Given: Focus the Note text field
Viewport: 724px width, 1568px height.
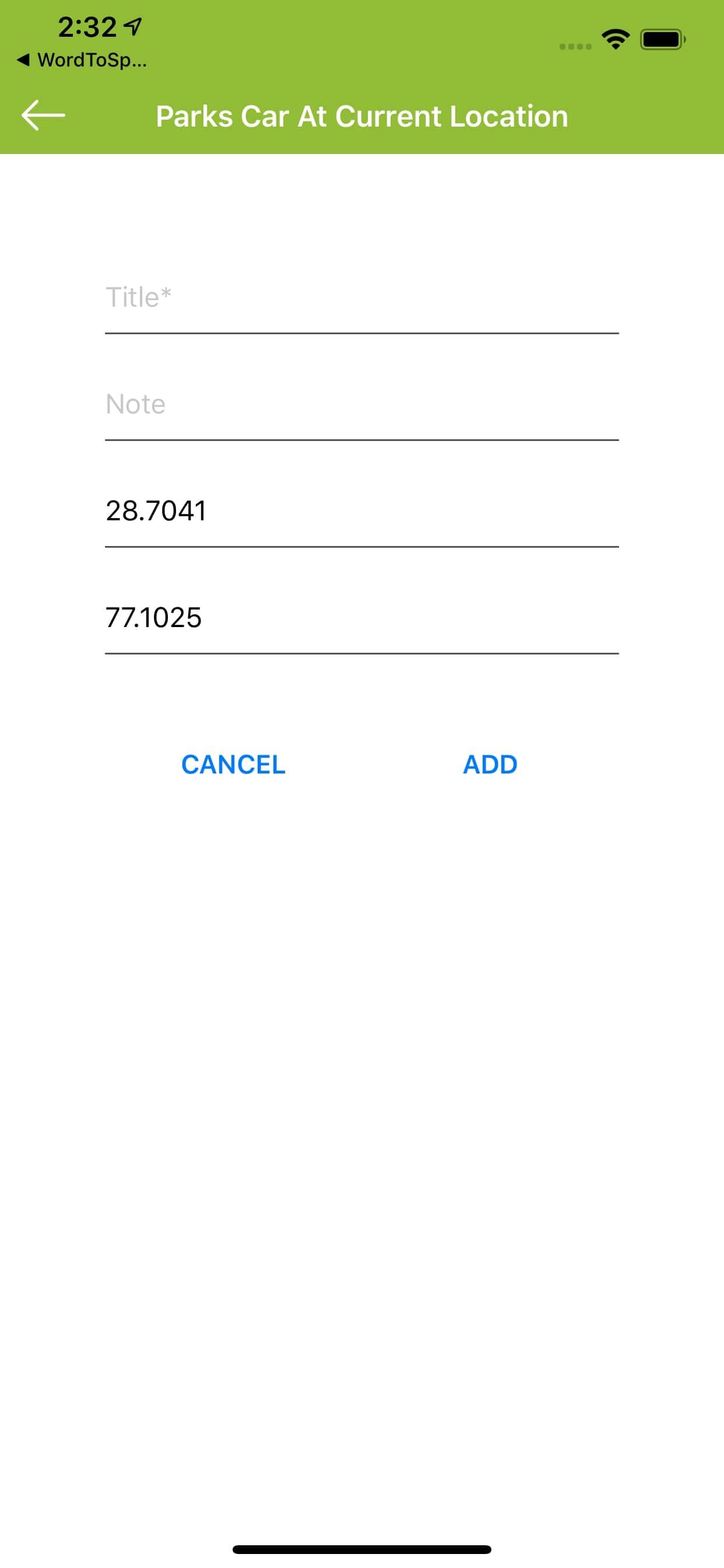Looking at the screenshot, I should pyautogui.click(x=361, y=405).
